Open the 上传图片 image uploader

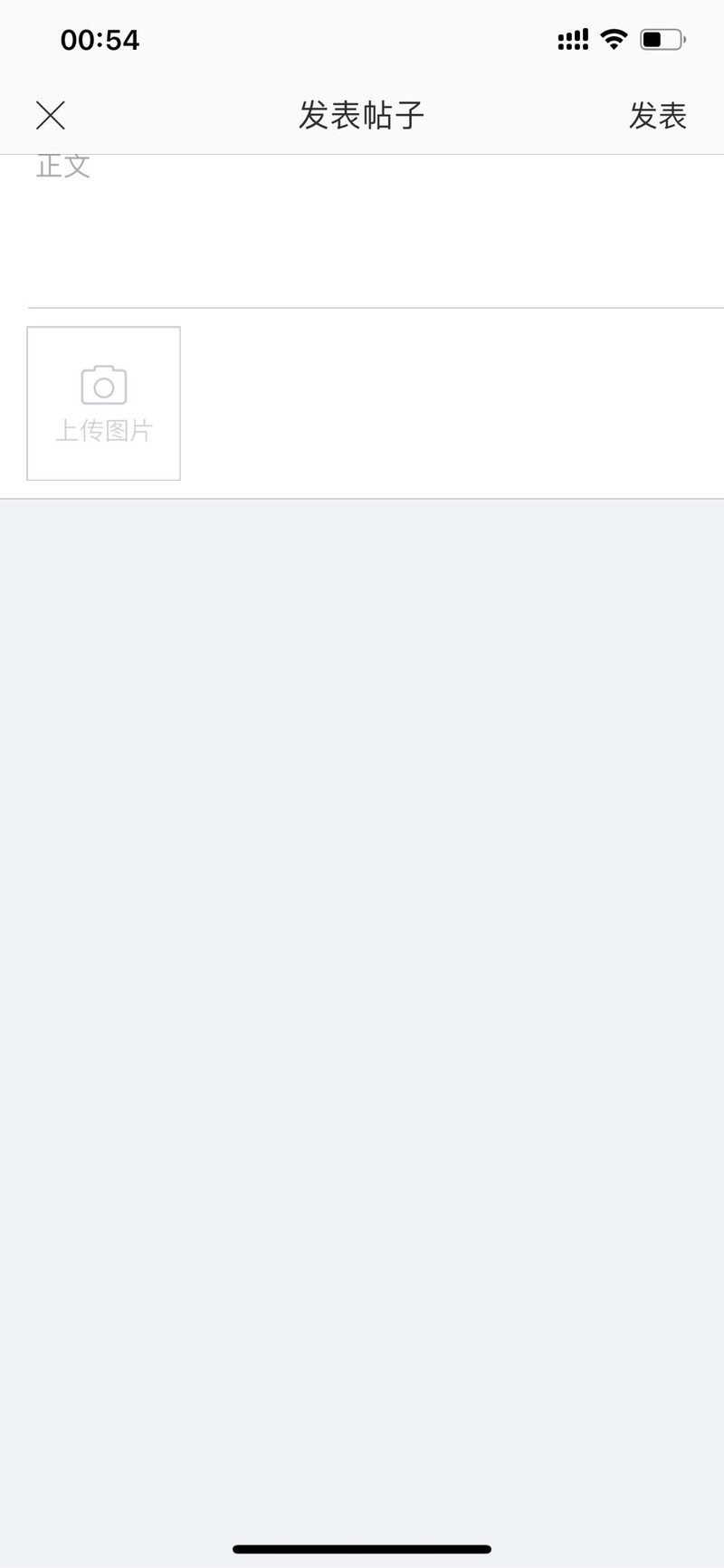tap(104, 404)
